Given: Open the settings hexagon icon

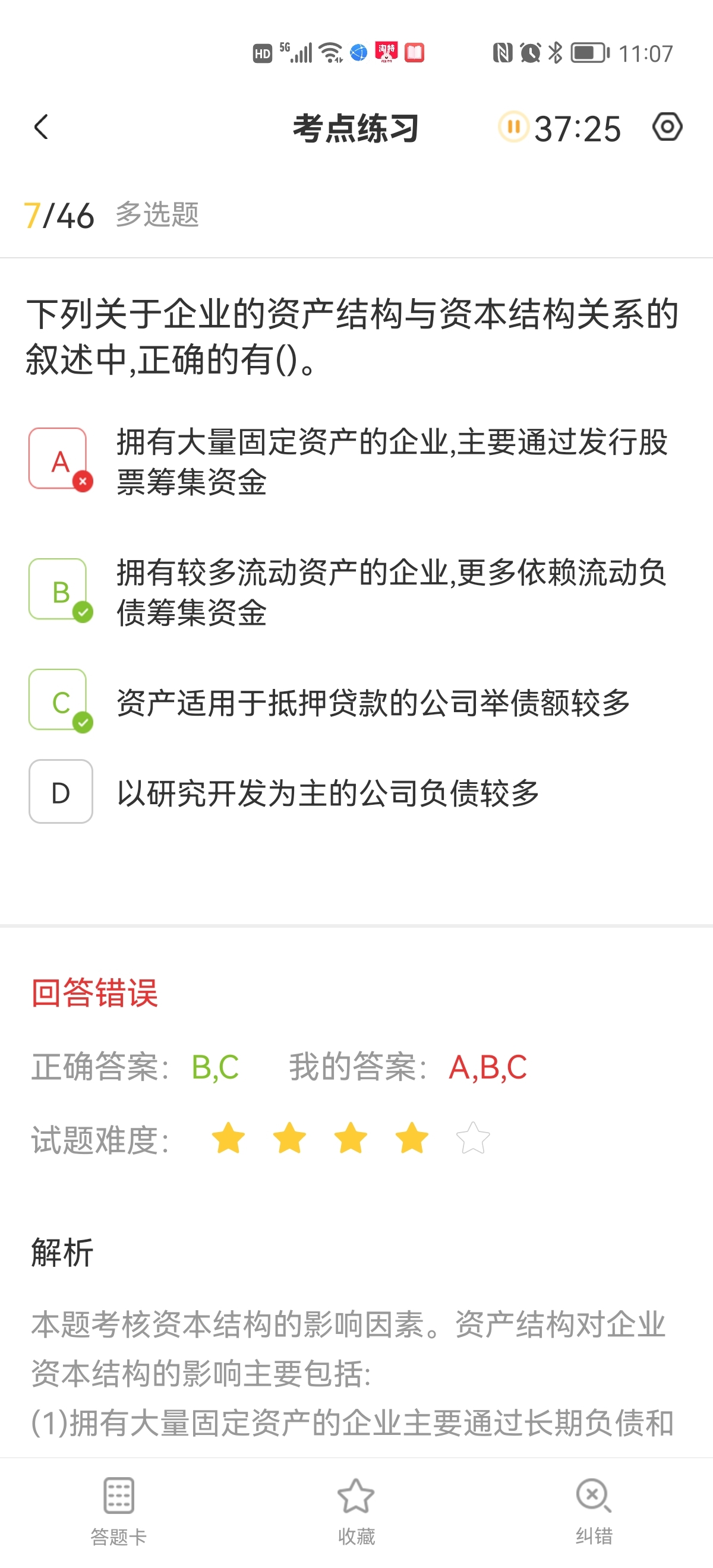Looking at the screenshot, I should point(667,127).
